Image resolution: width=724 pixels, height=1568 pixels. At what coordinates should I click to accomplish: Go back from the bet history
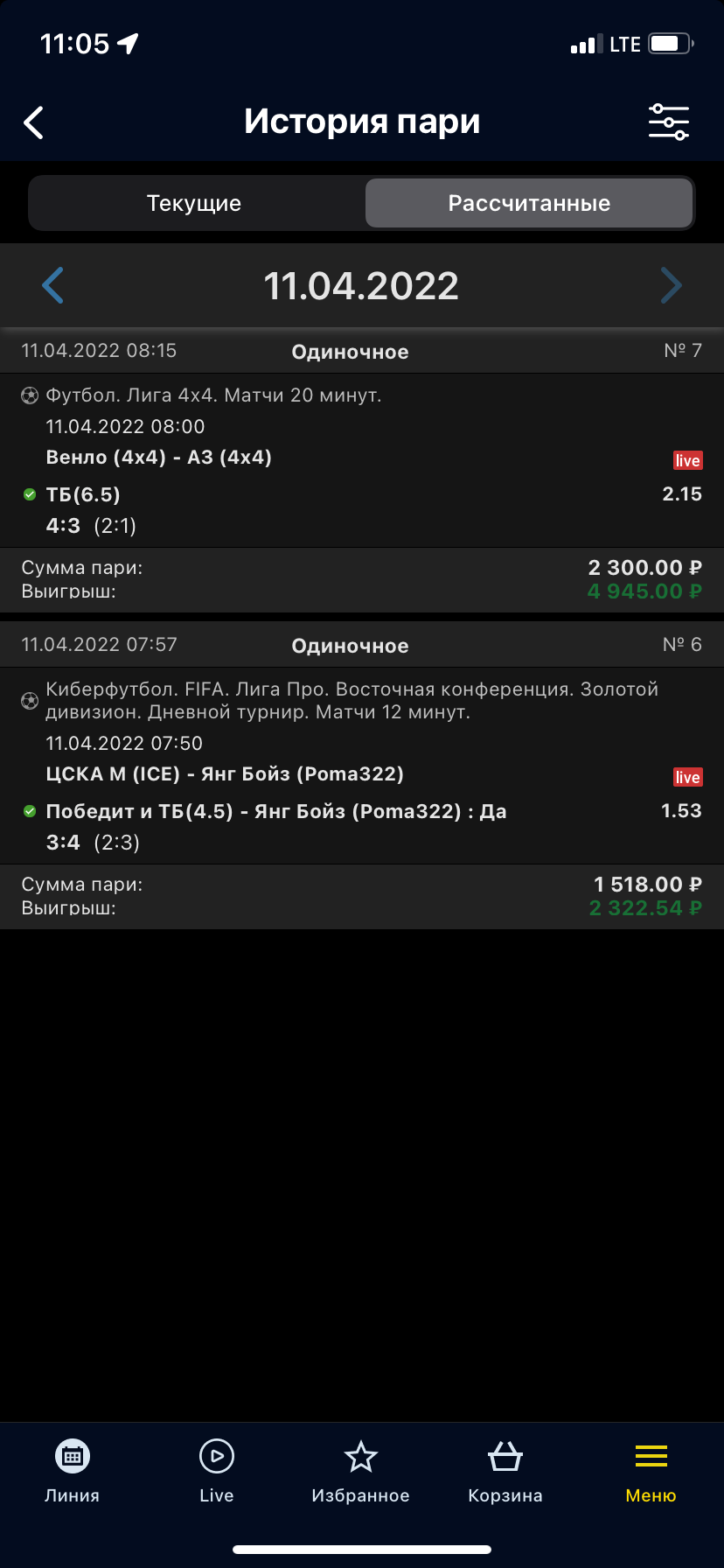point(34,122)
